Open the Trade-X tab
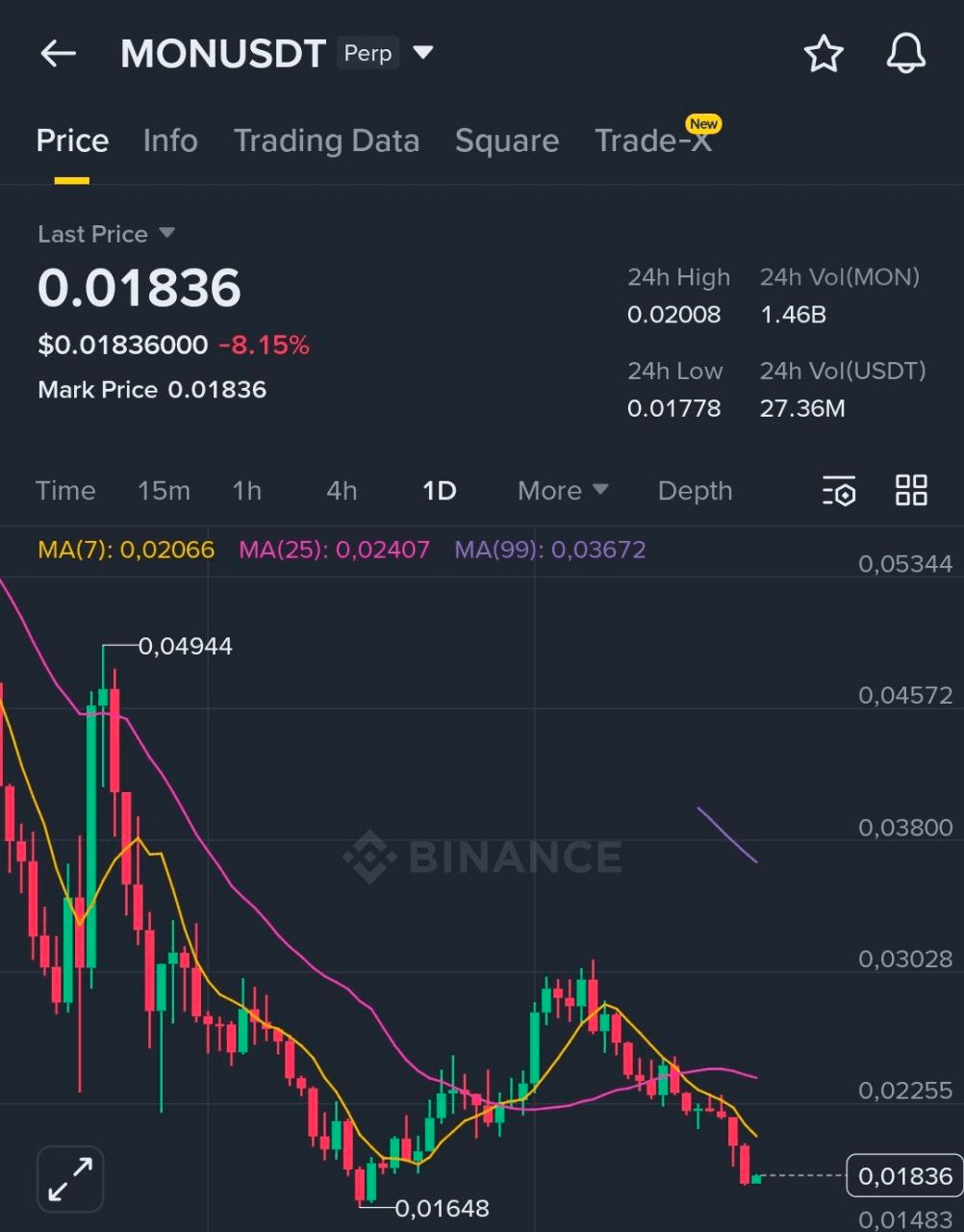Viewport: 964px width, 1232px height. pyautogui.click(x=653, y=141)
